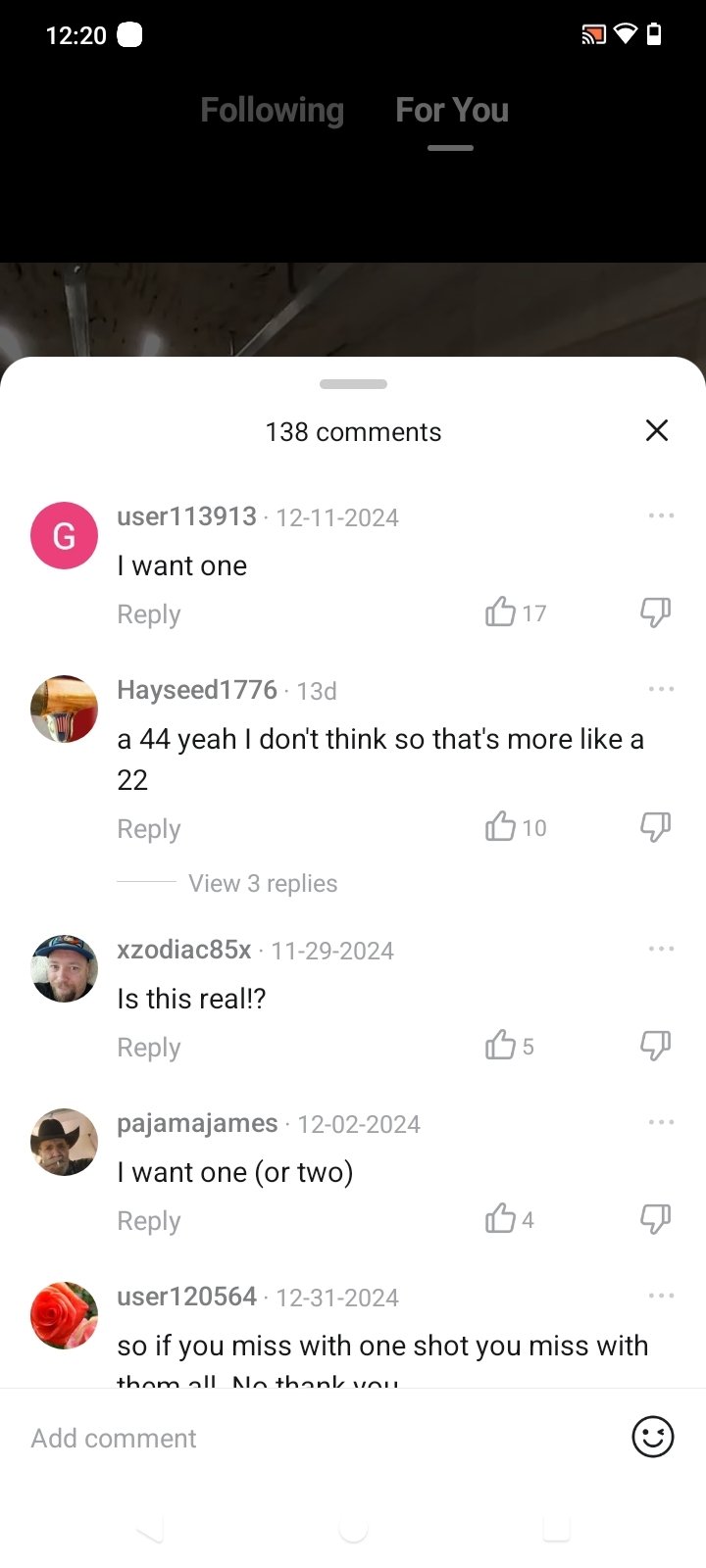Like Hayseed1776's comment

click(500, 826)
